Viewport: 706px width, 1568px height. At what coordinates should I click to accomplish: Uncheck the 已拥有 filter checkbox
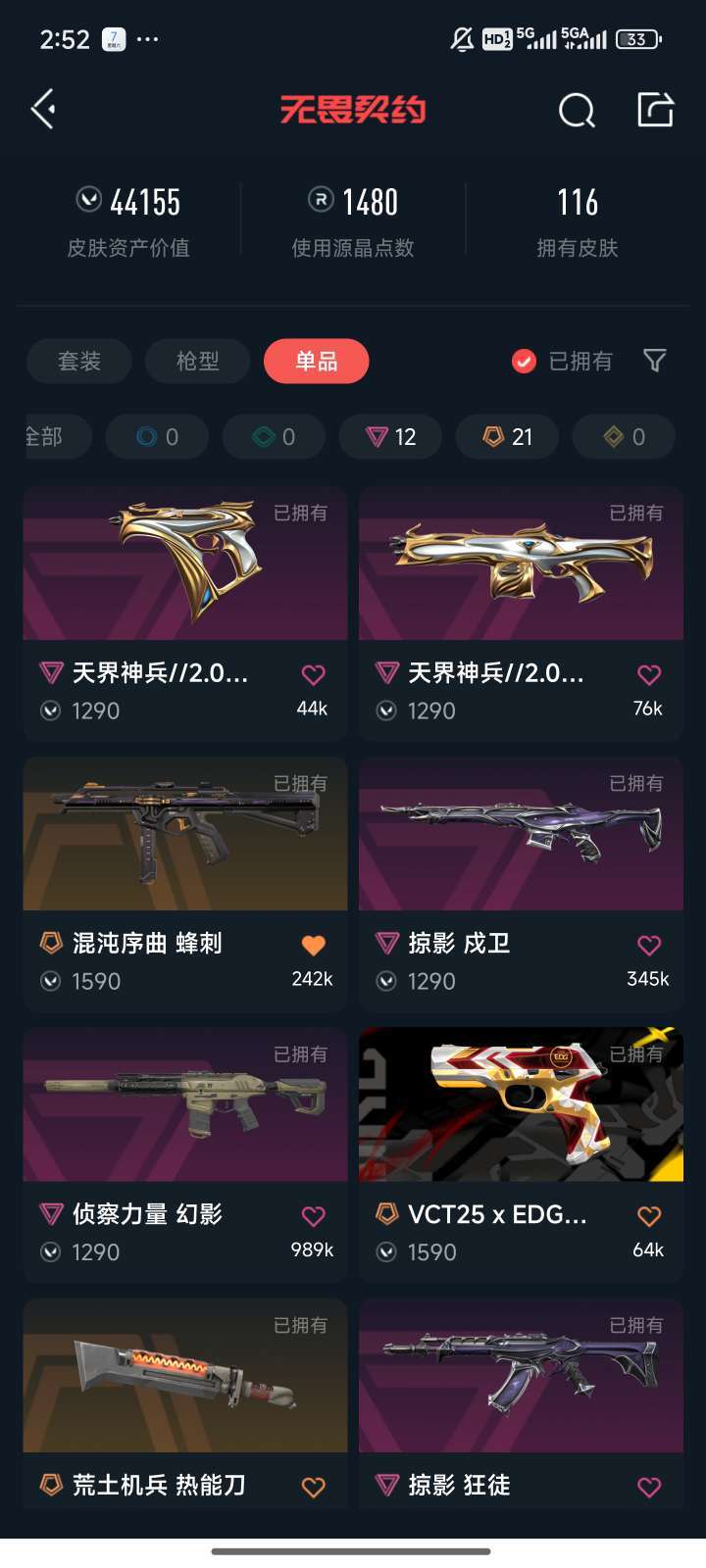[525, 362]
